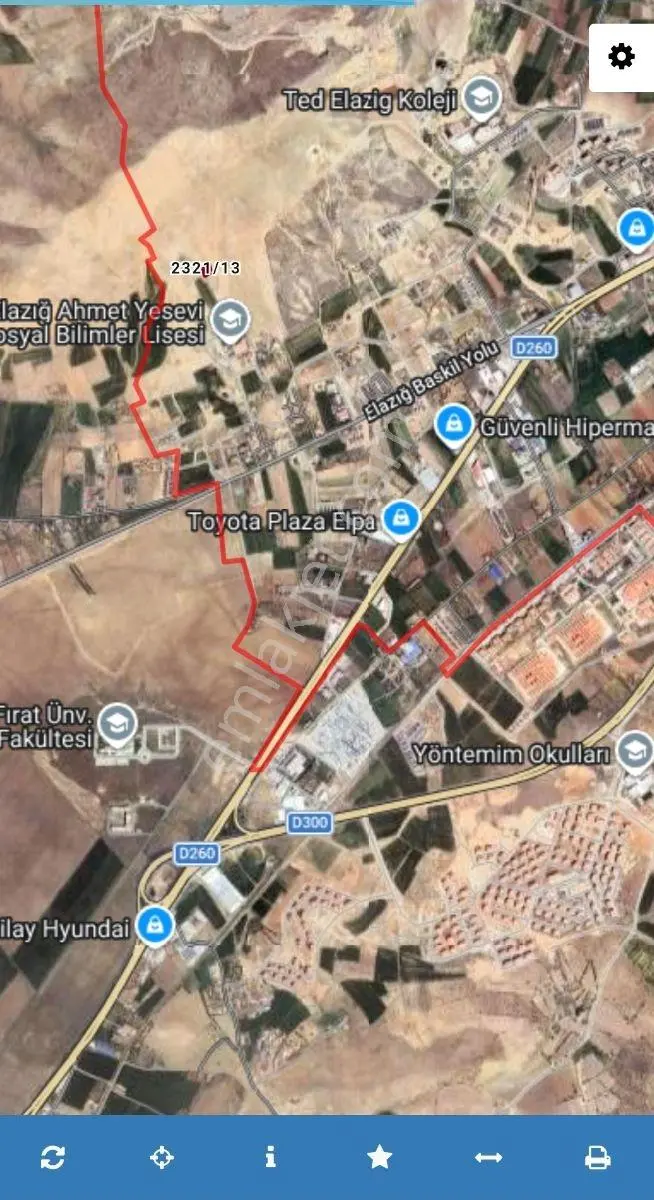654x1200 pixels.
Task: Open the settings gear button
Action: pyautogui.click(x=621, y=57)
